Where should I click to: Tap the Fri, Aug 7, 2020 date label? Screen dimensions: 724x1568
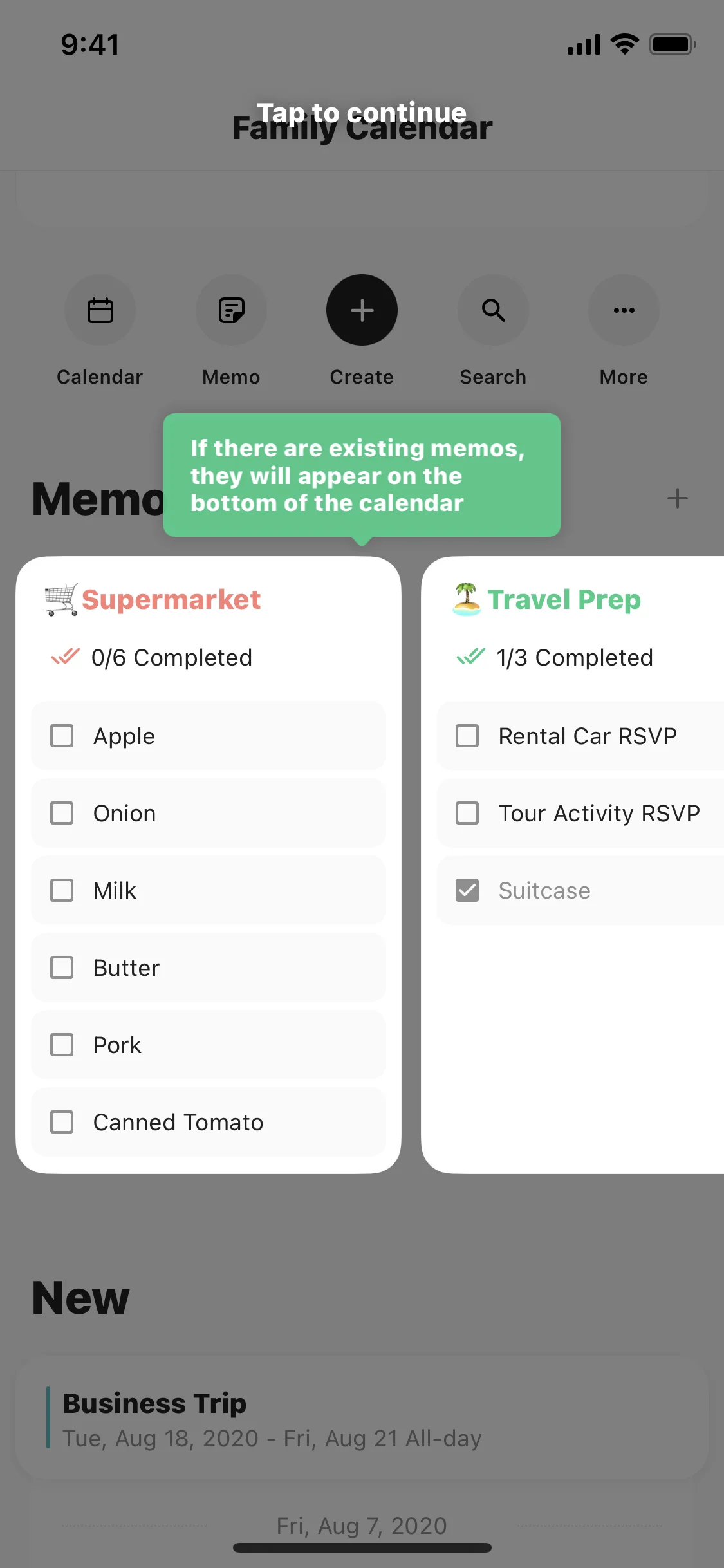click(x=362, y=1526)
